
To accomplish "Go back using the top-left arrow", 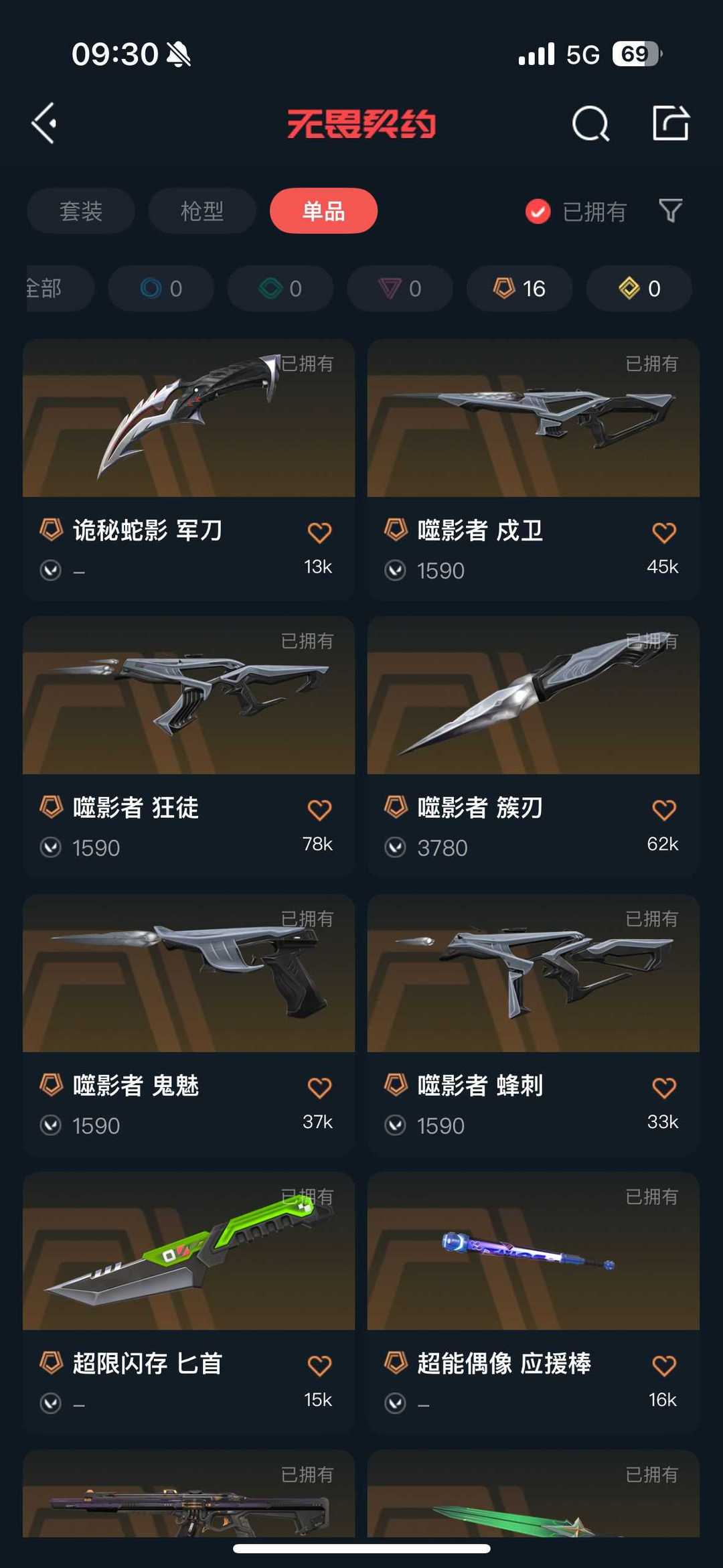I will coord(44,123).
